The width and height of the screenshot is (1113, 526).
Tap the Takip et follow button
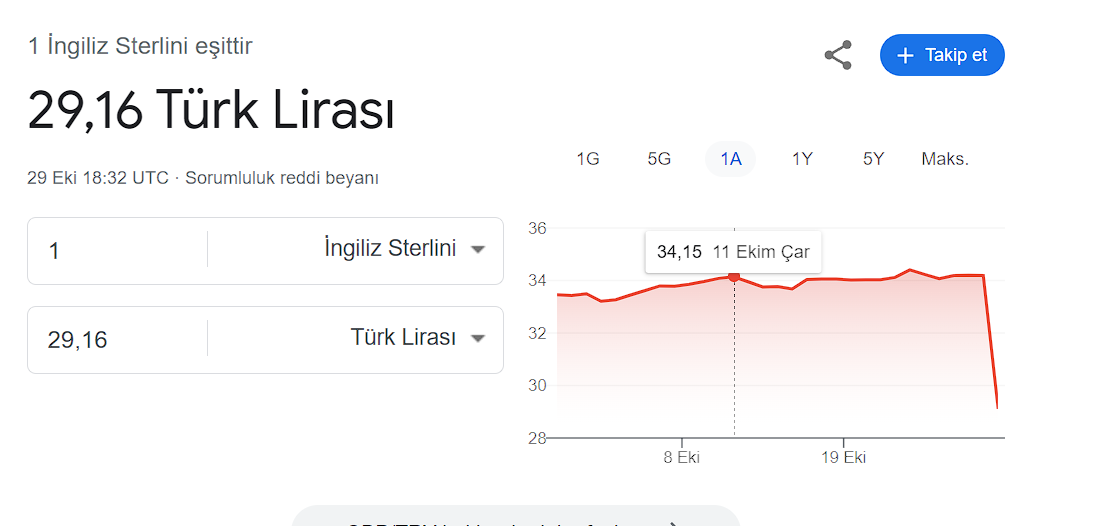(x=942, y=55)
